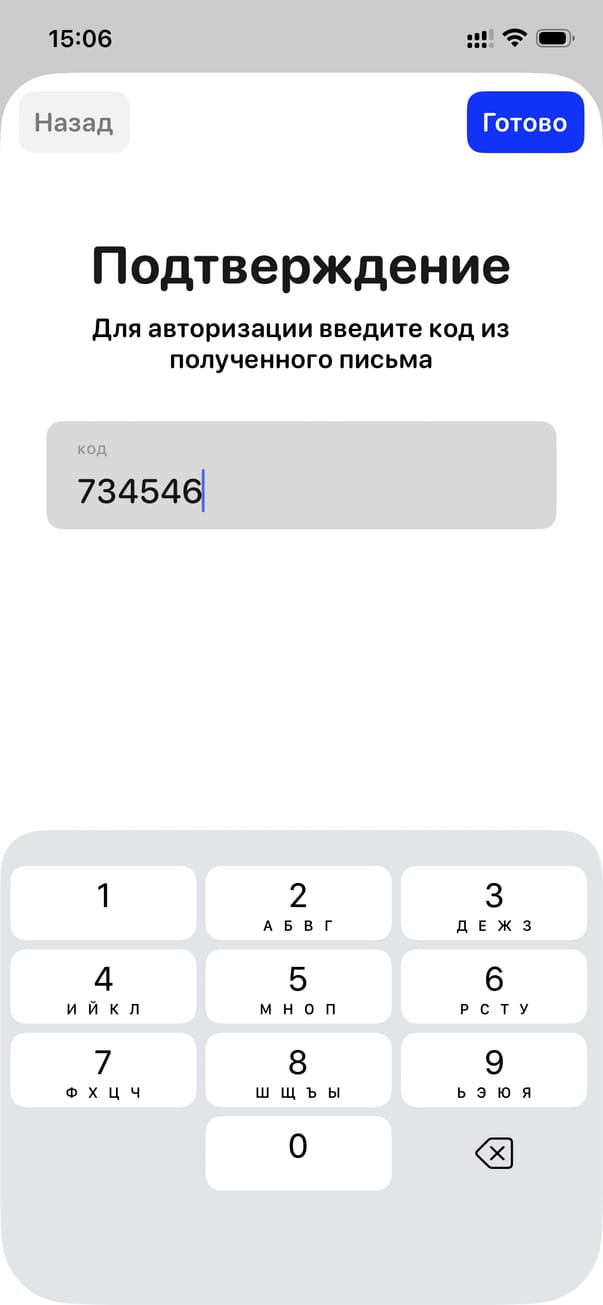Enter digit 9 on the keypad

tap(493, 1070)
